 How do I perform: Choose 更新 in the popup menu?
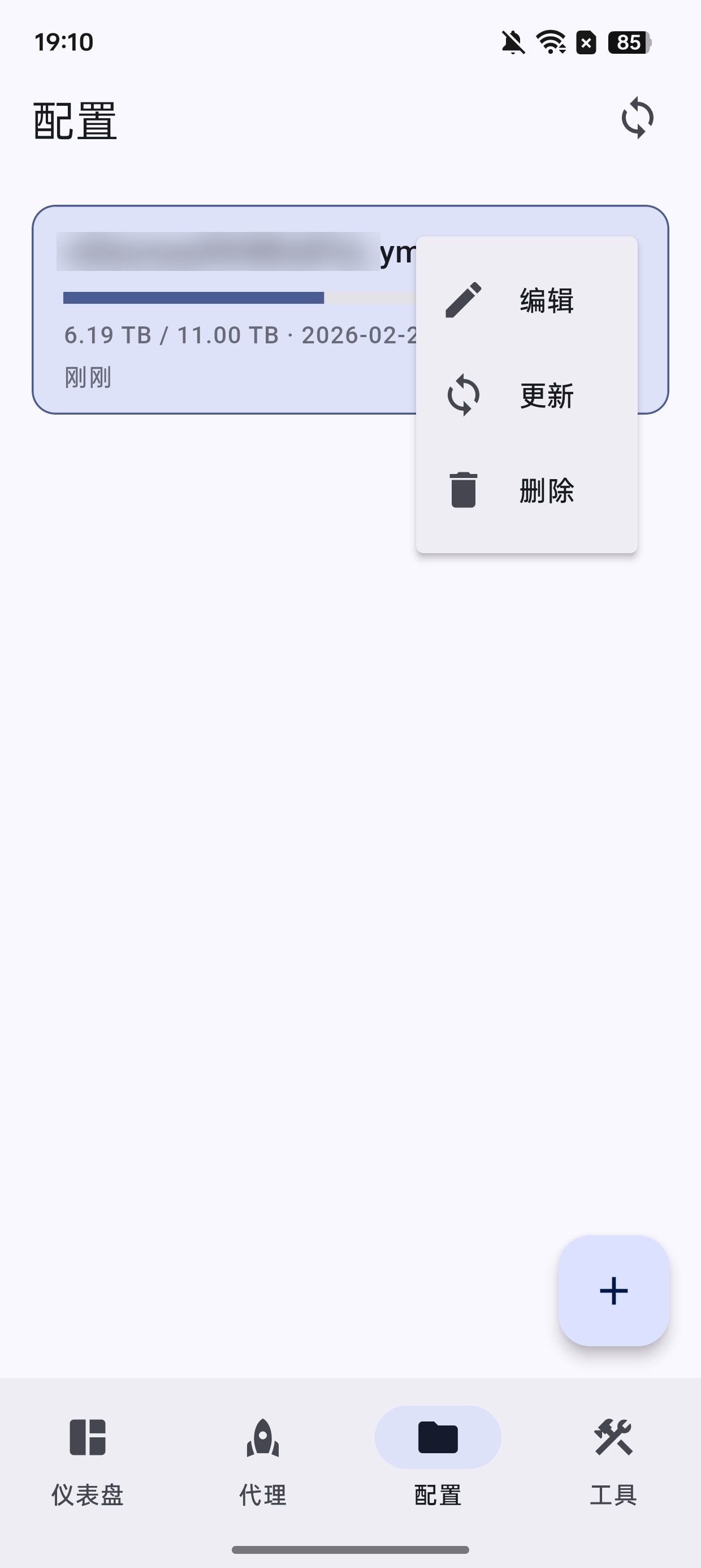526,395
